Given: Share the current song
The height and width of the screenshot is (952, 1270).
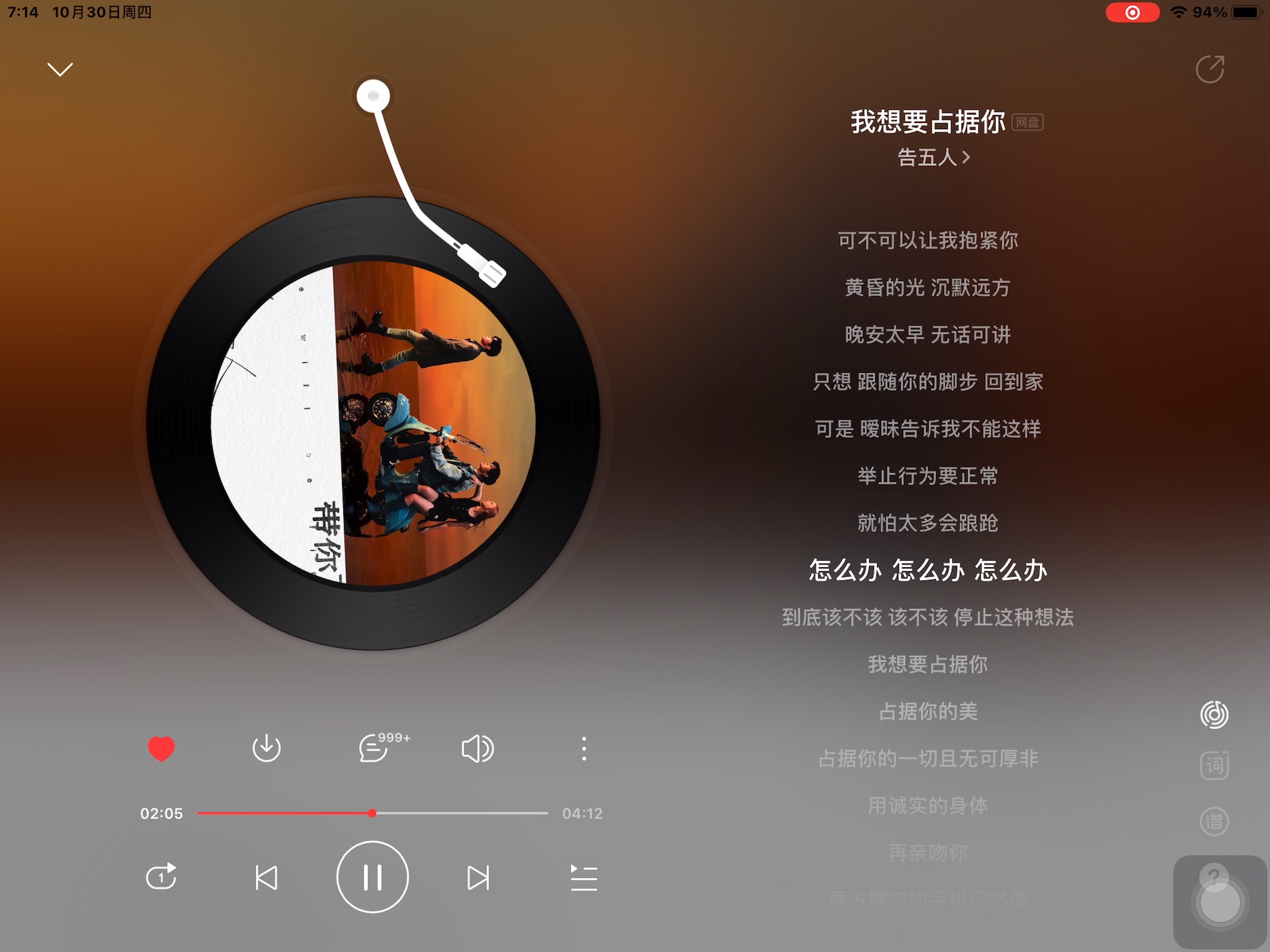Looking at the screenshot, I should [1210, 69].
